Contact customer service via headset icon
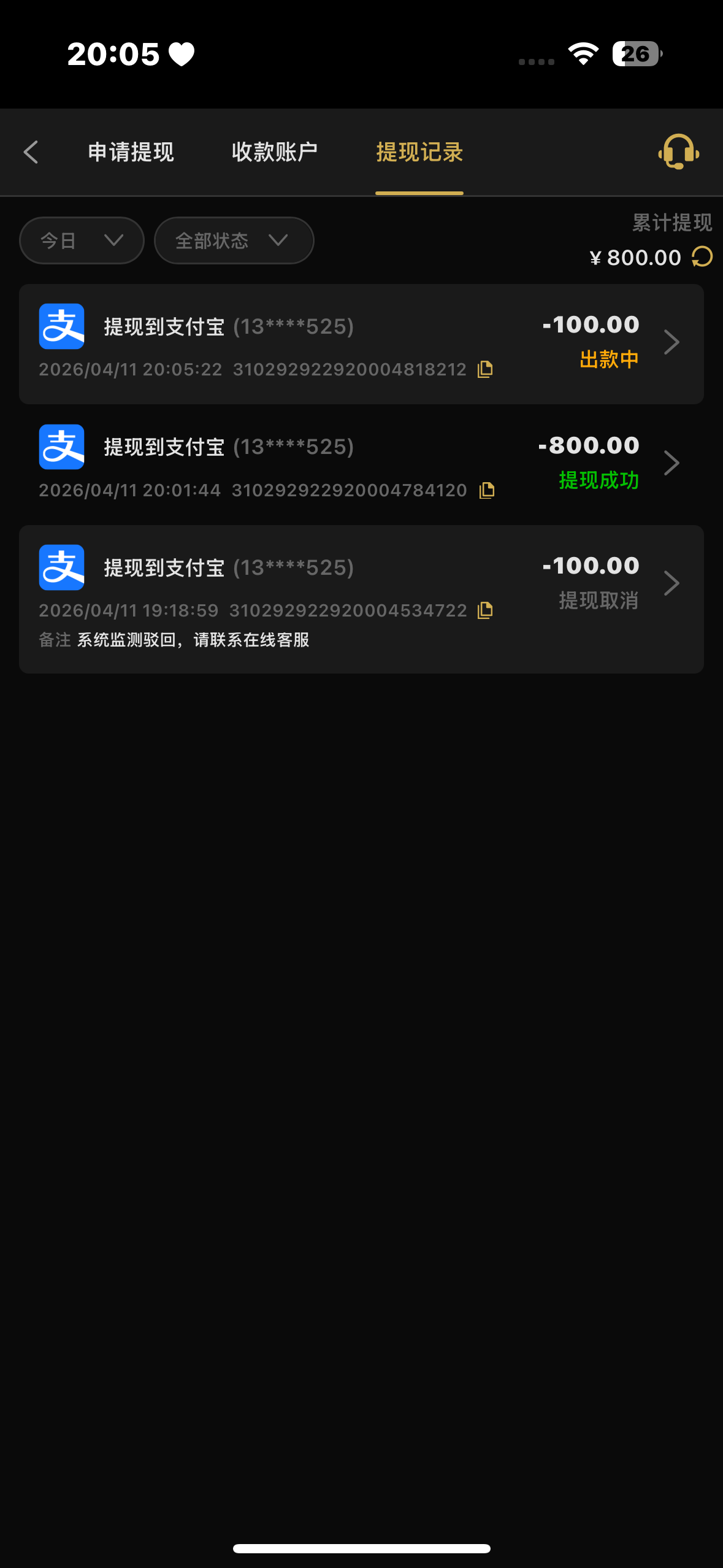Viewport: 723px width, 1568px height. pos(678,152)
